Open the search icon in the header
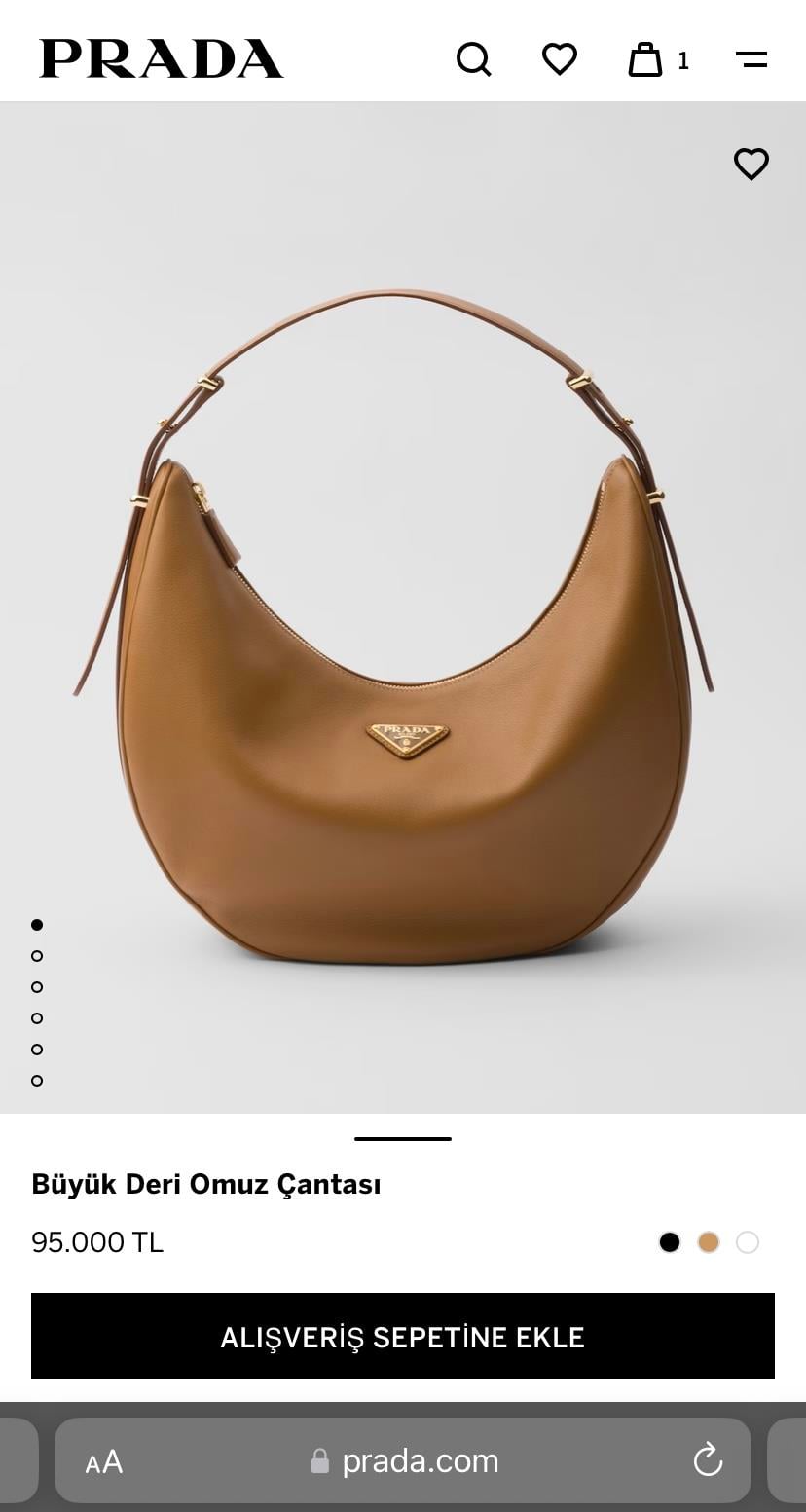 pos(473,59)
